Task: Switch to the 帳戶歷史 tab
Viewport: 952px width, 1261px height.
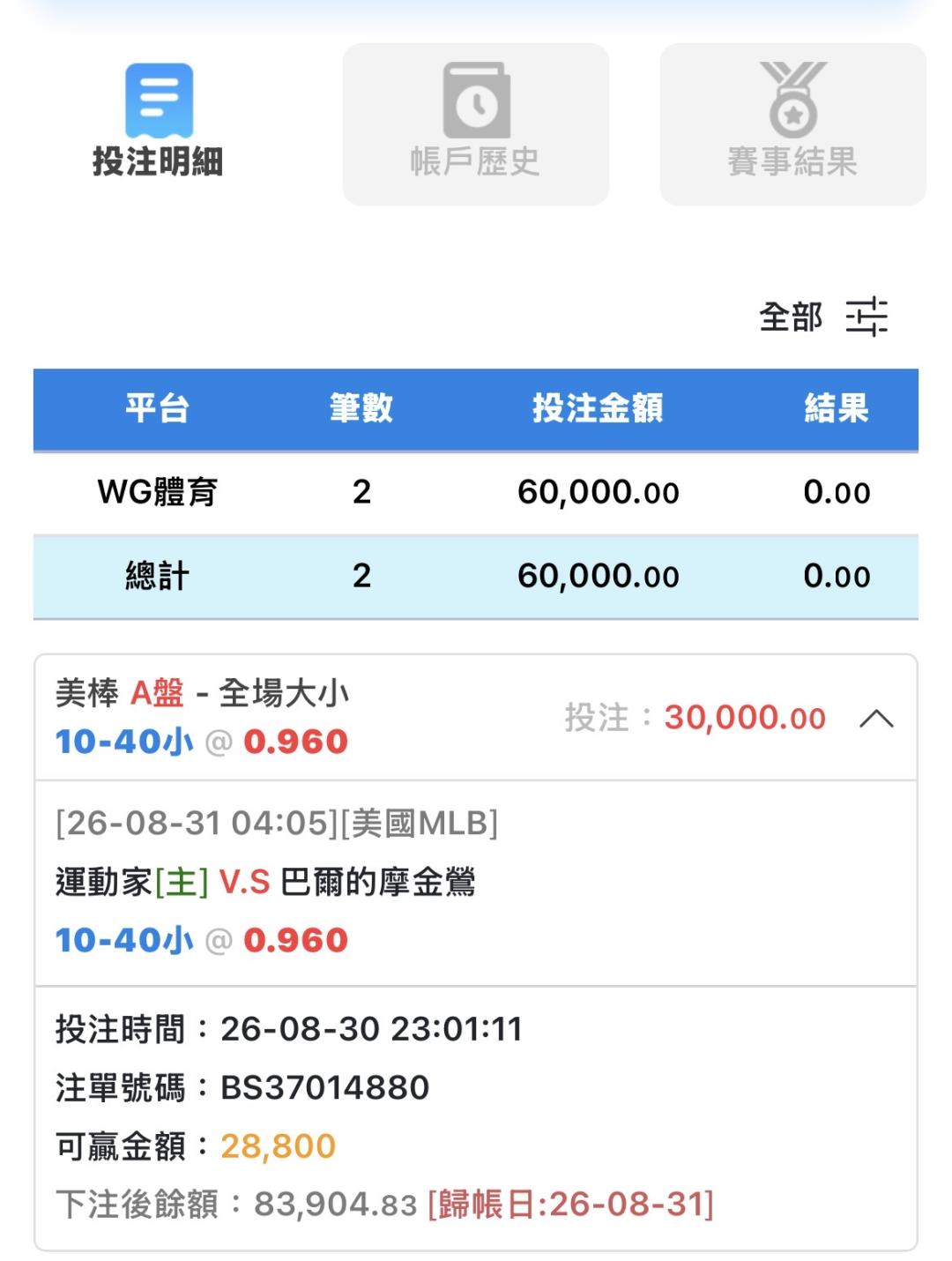Action: pos(475,123)
